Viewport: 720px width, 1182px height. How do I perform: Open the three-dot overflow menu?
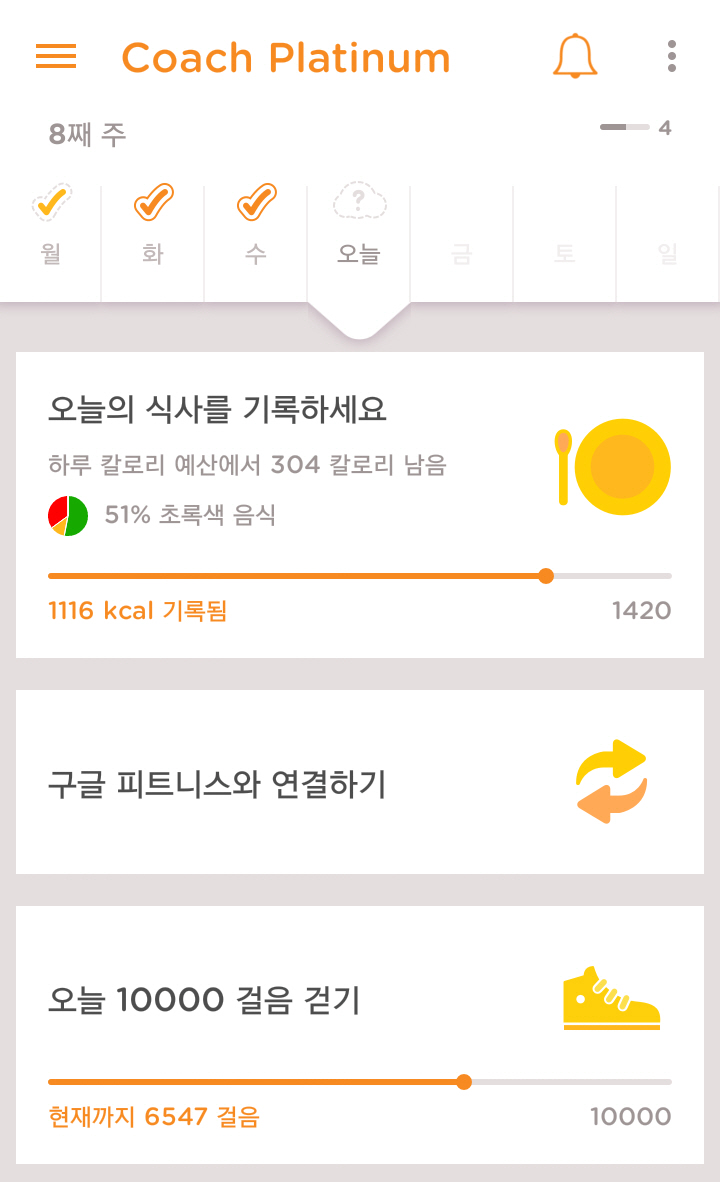(672, 57)
